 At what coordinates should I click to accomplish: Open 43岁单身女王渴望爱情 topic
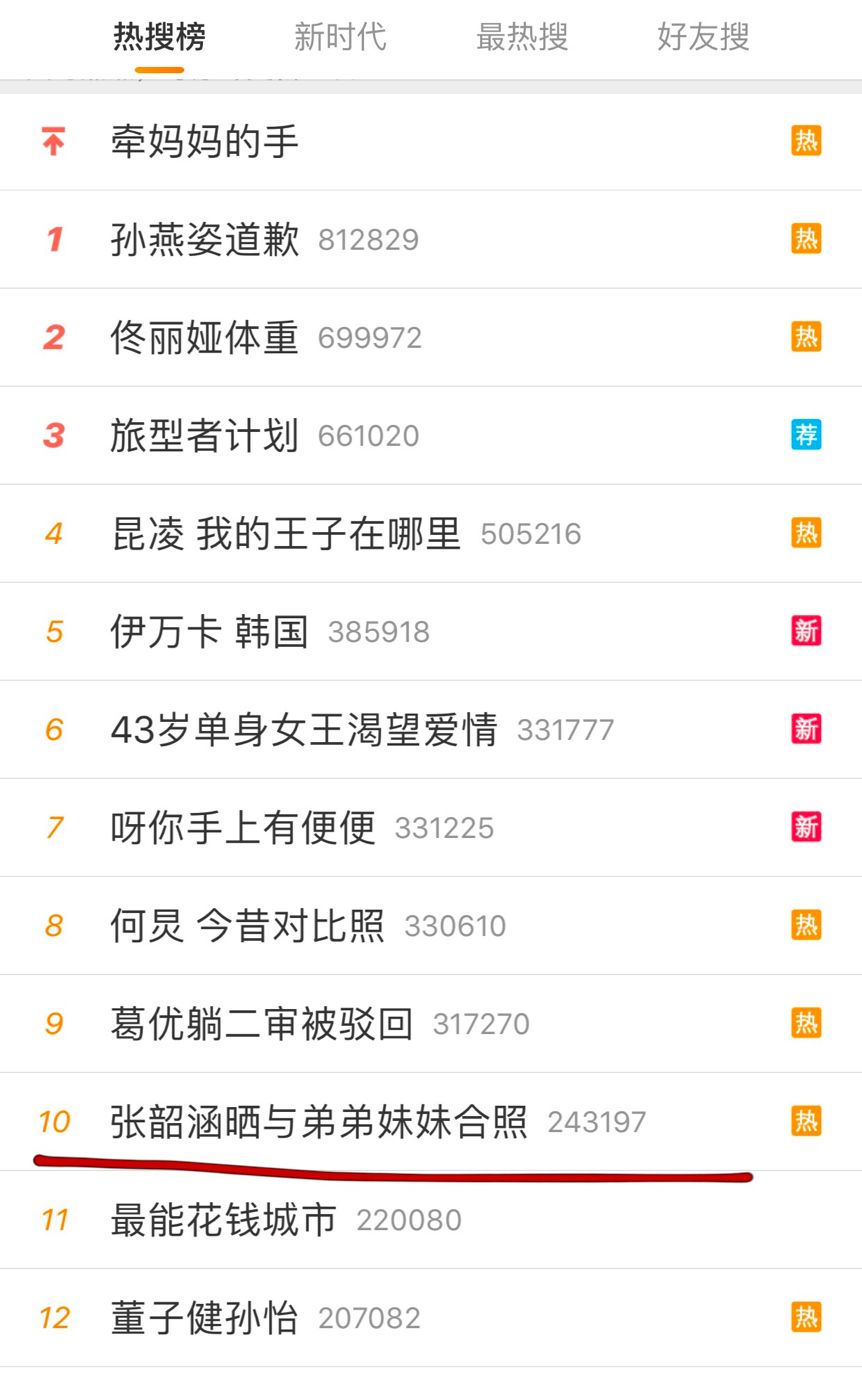pyautogui.click(x=303, y=729)
